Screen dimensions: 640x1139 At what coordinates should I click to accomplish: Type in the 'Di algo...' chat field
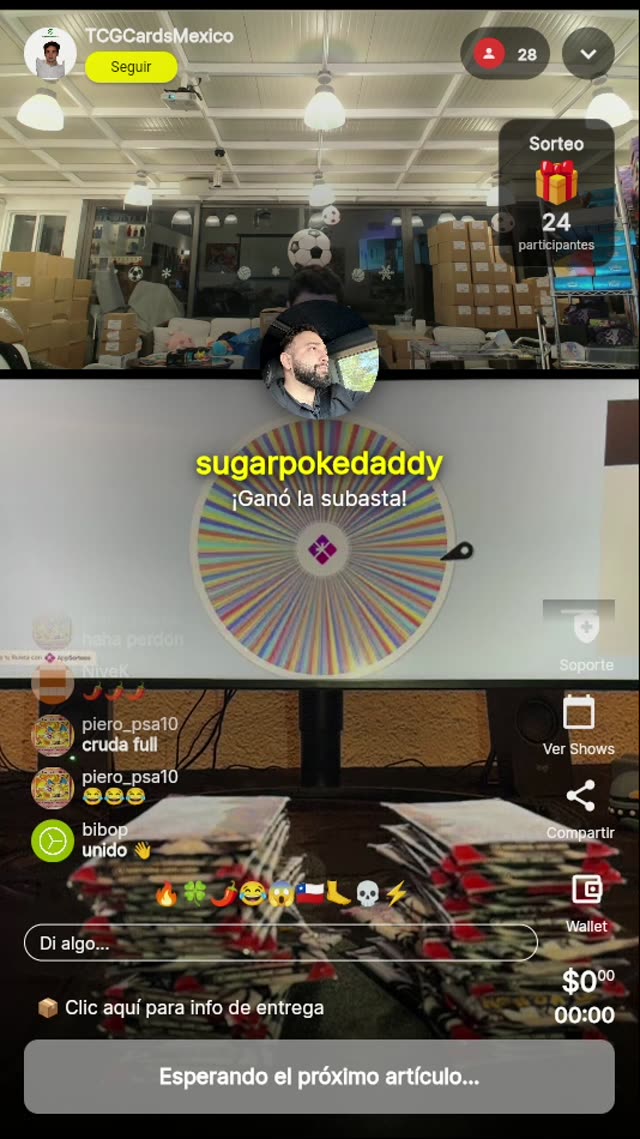(x=280, y=943)
